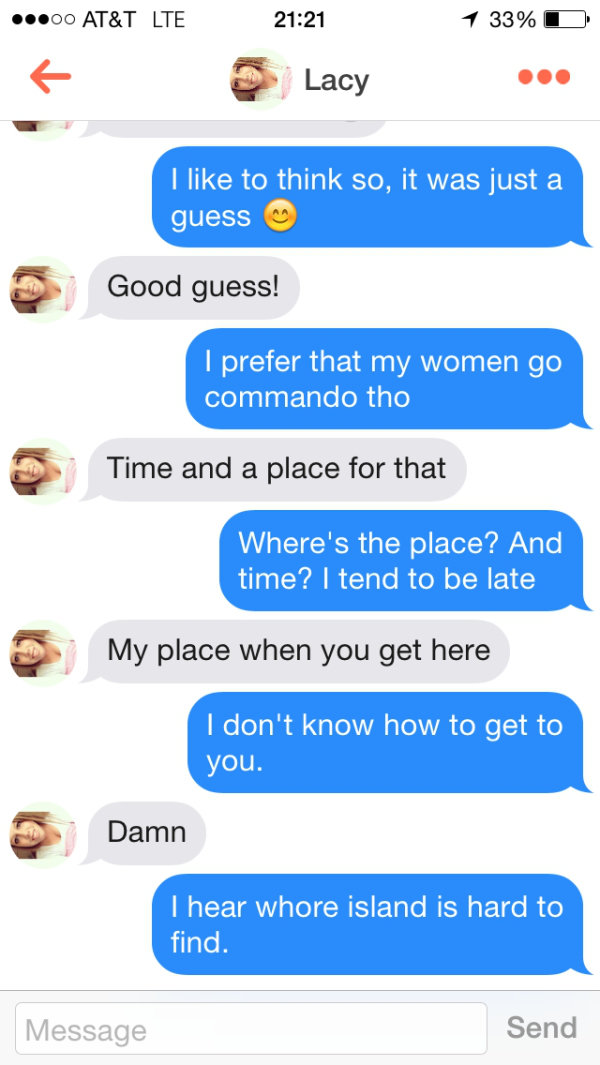The width and height of the screenshot is (600, 1065).
Task: Open Lacy's profile from the header
Action: 300,79
